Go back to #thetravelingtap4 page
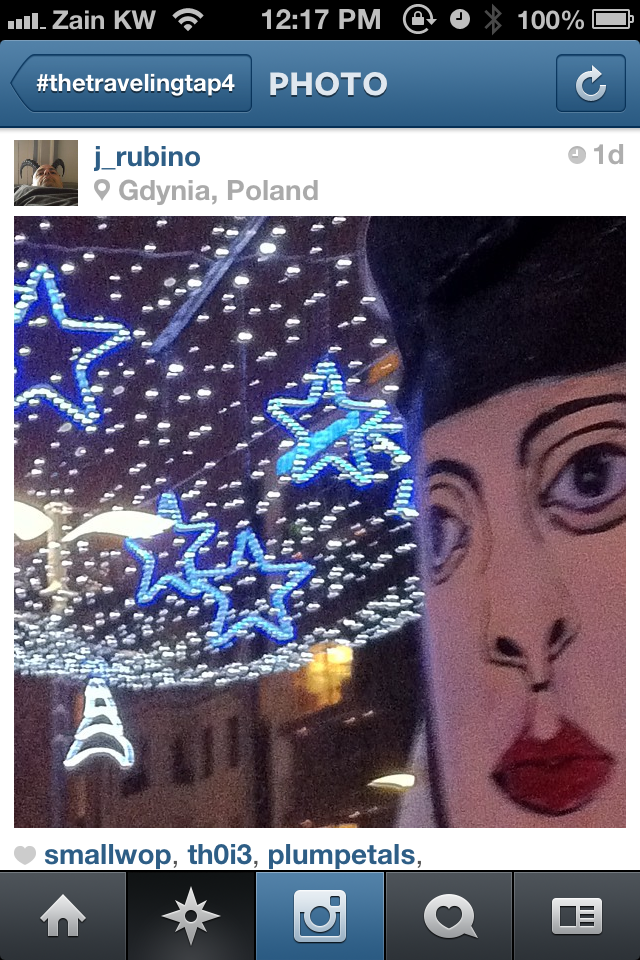This screenshot has width=640, height=960. point(132,84)
